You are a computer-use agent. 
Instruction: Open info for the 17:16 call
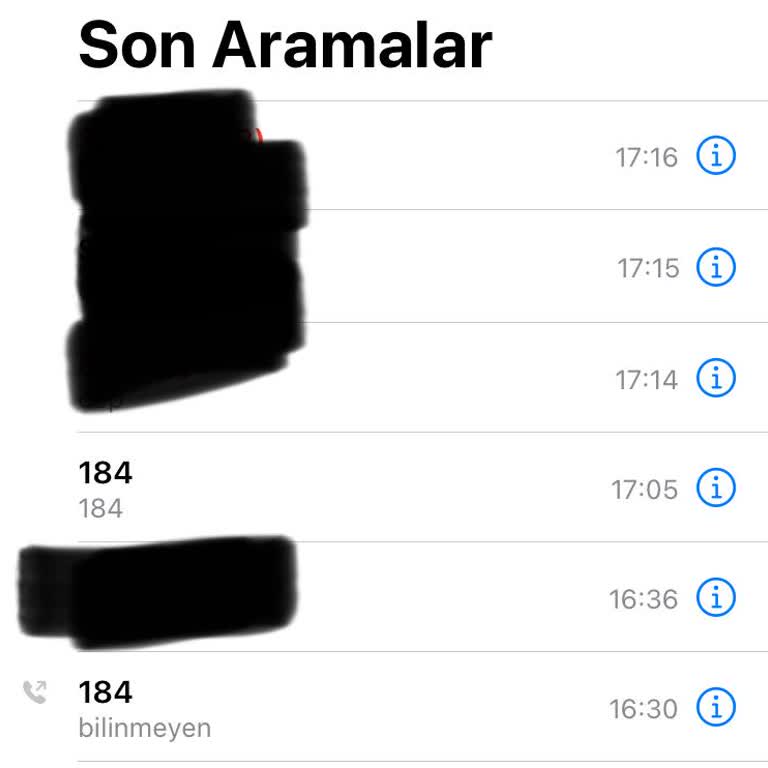[716, 157]
